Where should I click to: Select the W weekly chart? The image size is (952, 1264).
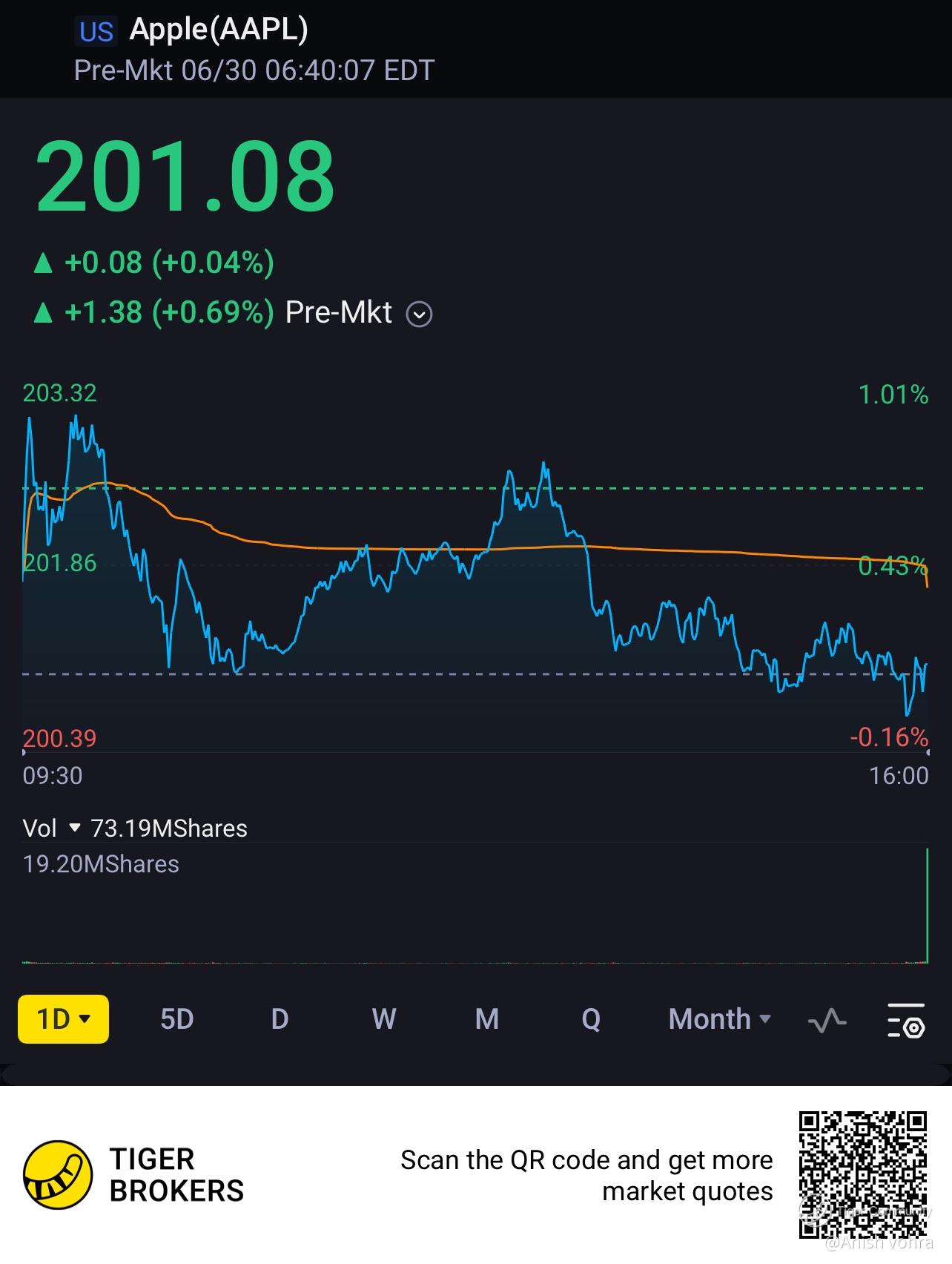383,1019
